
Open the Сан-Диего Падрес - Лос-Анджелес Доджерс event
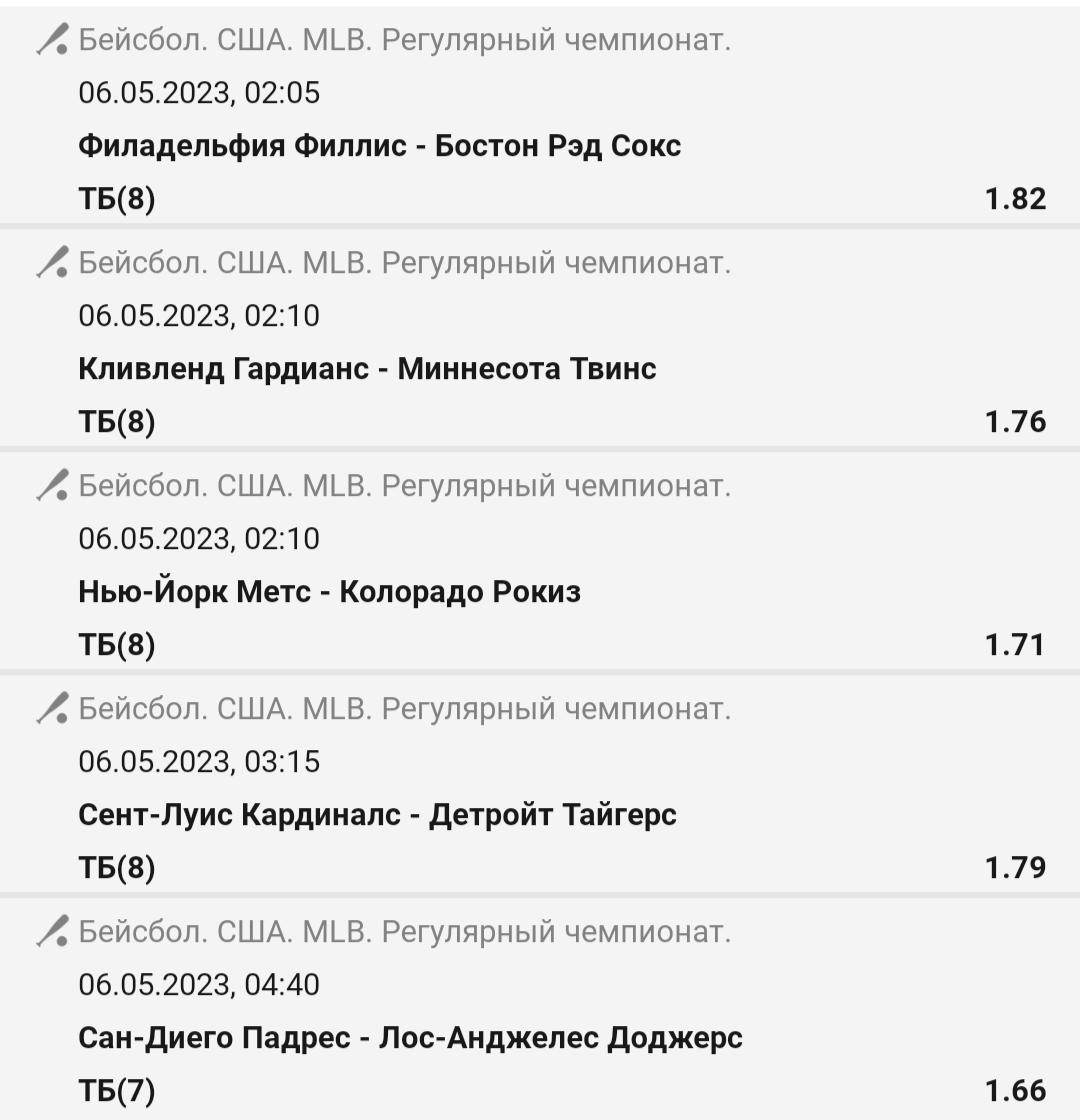410,1038
